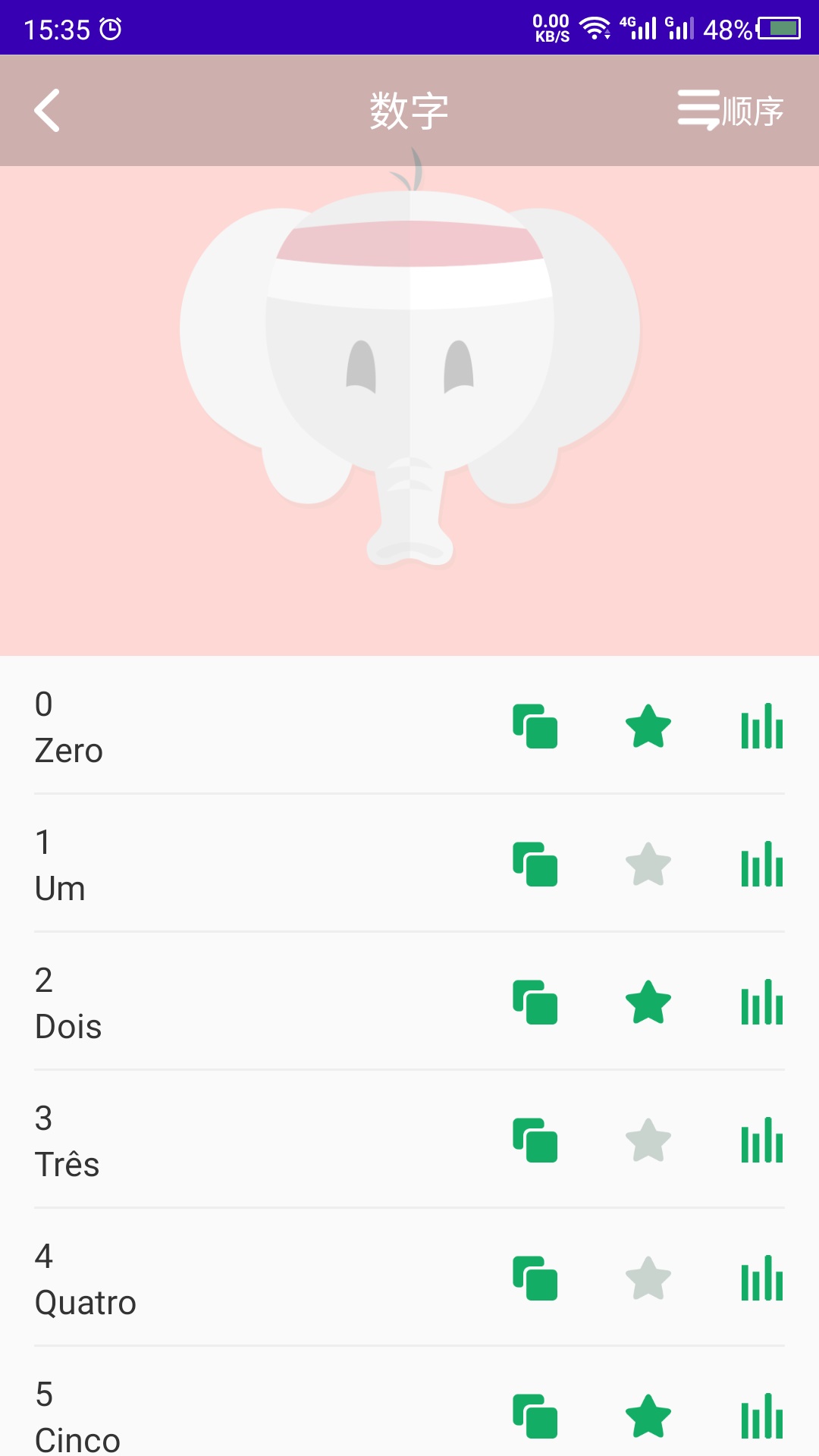The height and width of the screenshot is (1456, 819).
Task: Favorite the word Três
Action: 648,1141
